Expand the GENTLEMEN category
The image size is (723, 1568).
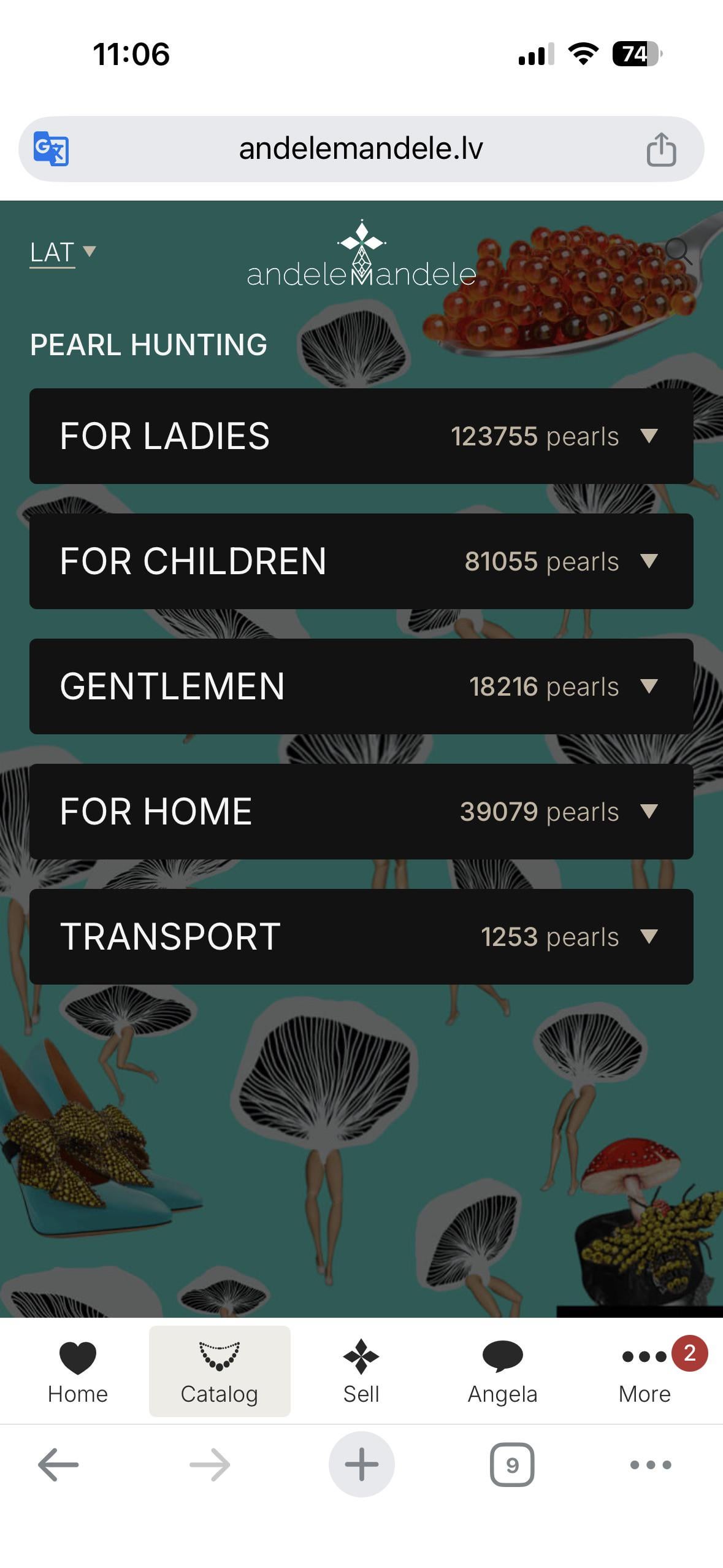[x=361, y=686]
